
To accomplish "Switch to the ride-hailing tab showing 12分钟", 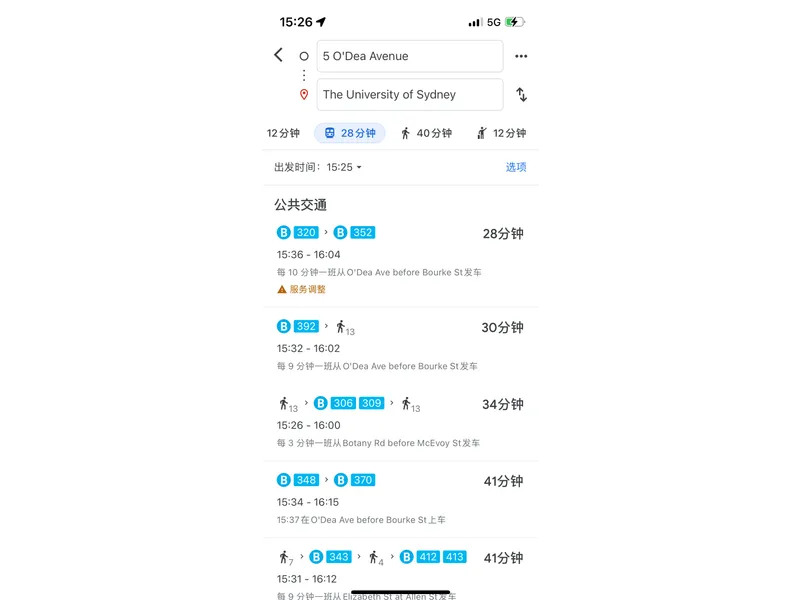I will (x=500, y=133).
